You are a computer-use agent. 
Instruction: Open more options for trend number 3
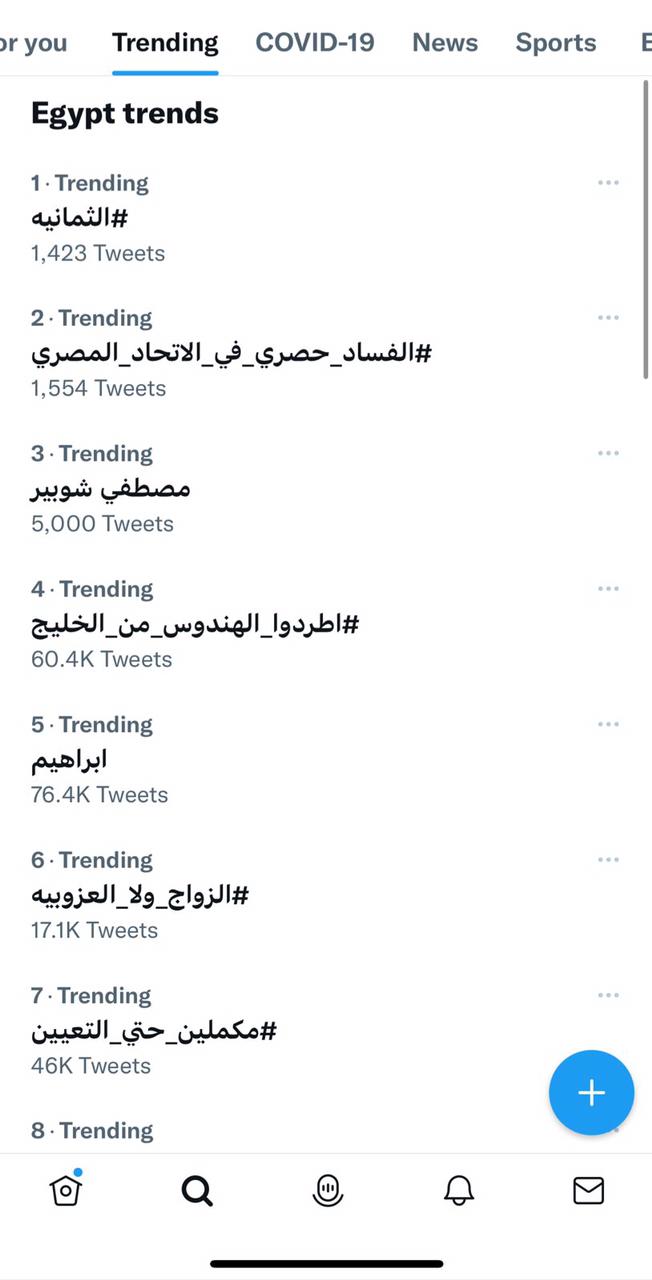pyautogui.click(x=608, y=454)
